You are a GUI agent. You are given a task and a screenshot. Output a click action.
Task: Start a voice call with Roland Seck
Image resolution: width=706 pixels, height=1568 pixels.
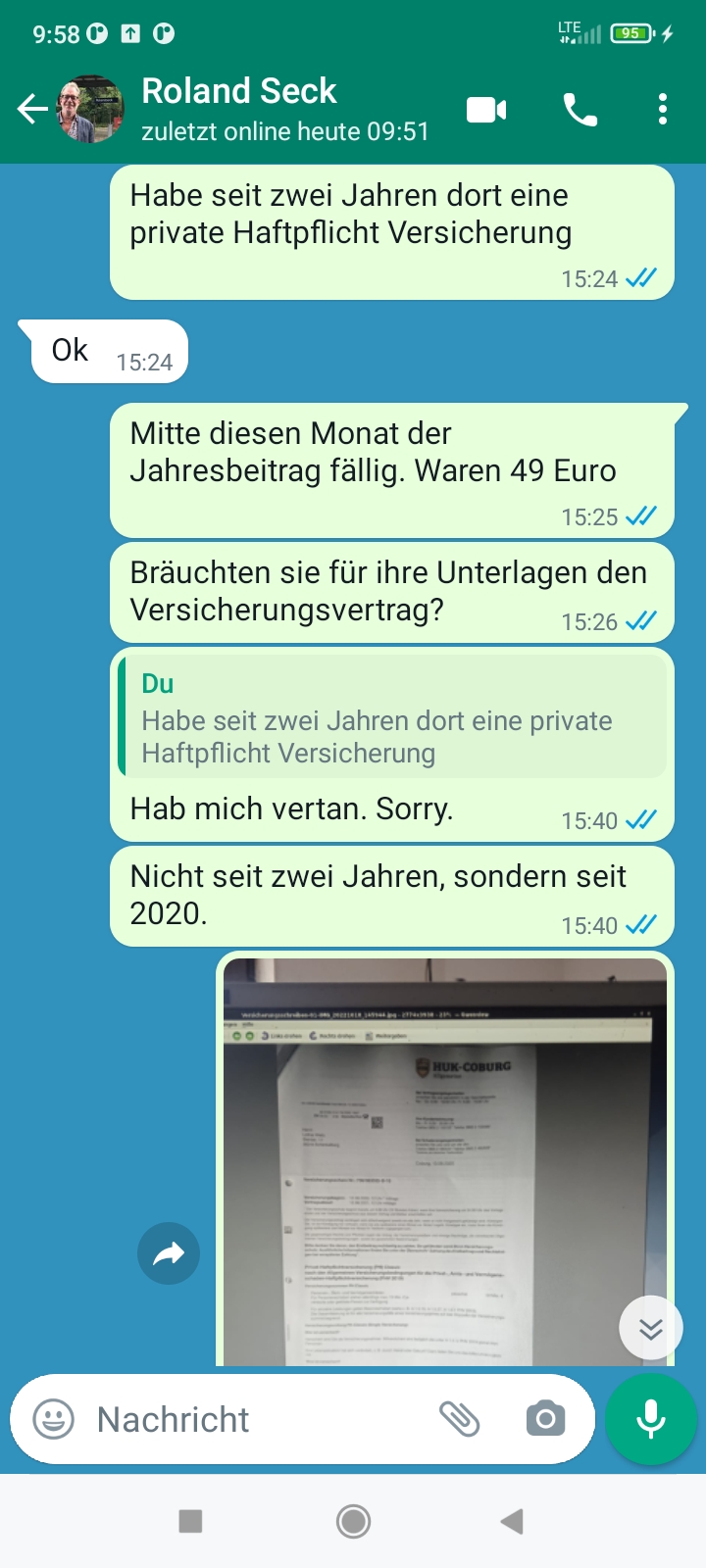coord(580,110)
